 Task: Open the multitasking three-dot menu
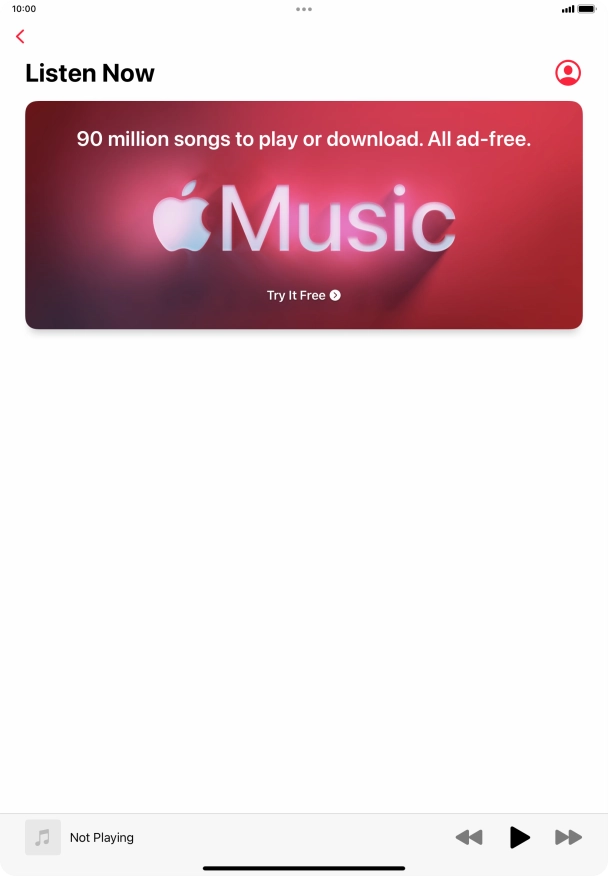[304, 9]
